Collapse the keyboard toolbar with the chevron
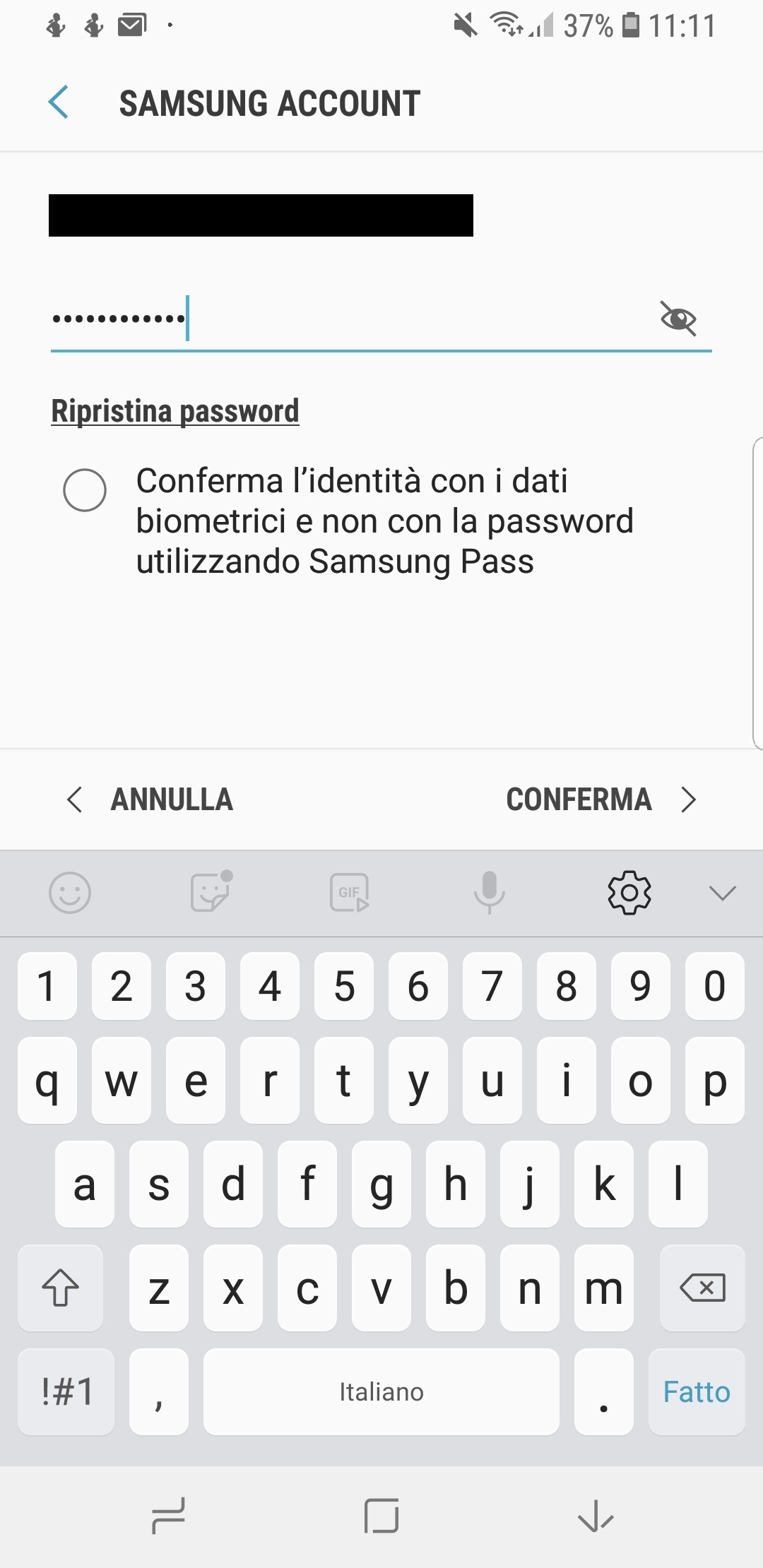763x1568 pixels. pyautogui.click(x=722, y=893)
